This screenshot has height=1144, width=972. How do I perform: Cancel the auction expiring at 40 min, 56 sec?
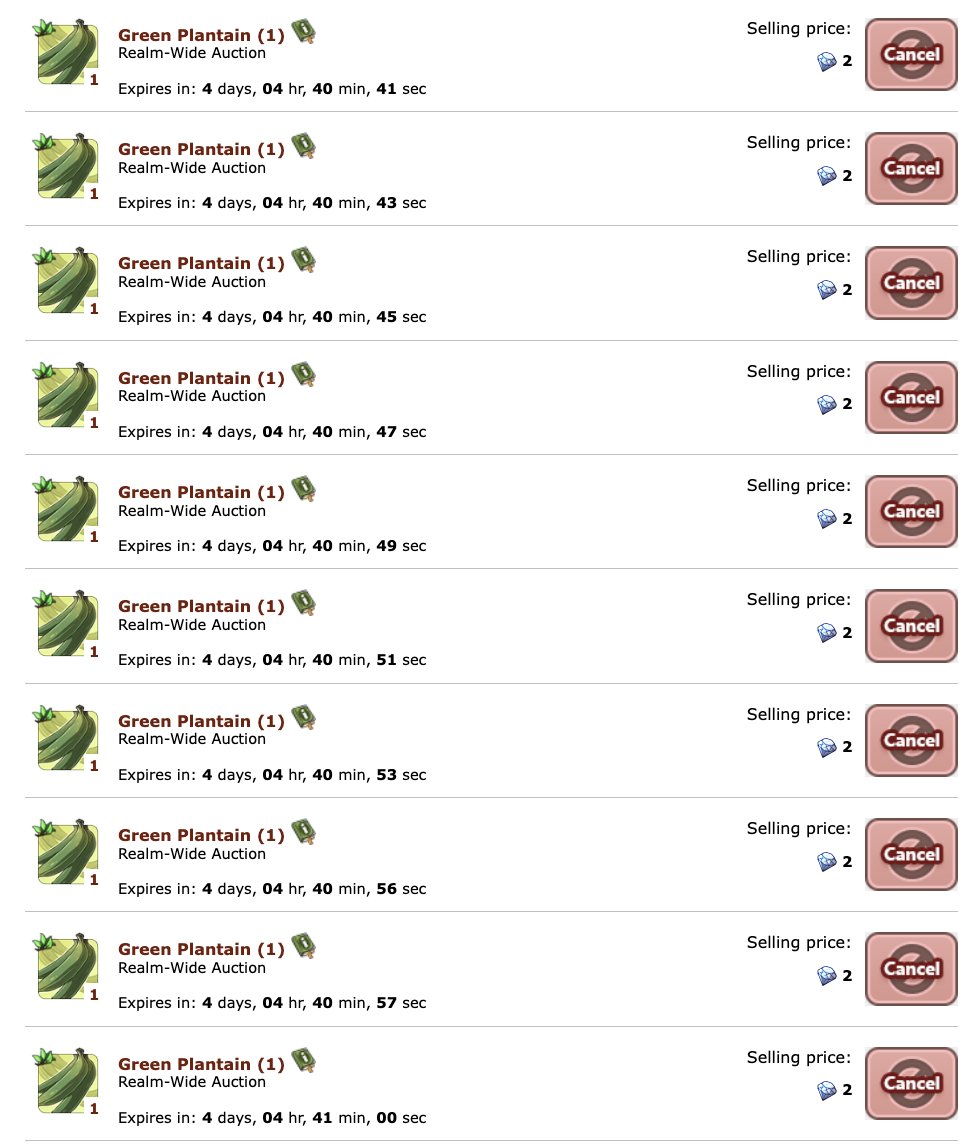(x=911, y=855)
